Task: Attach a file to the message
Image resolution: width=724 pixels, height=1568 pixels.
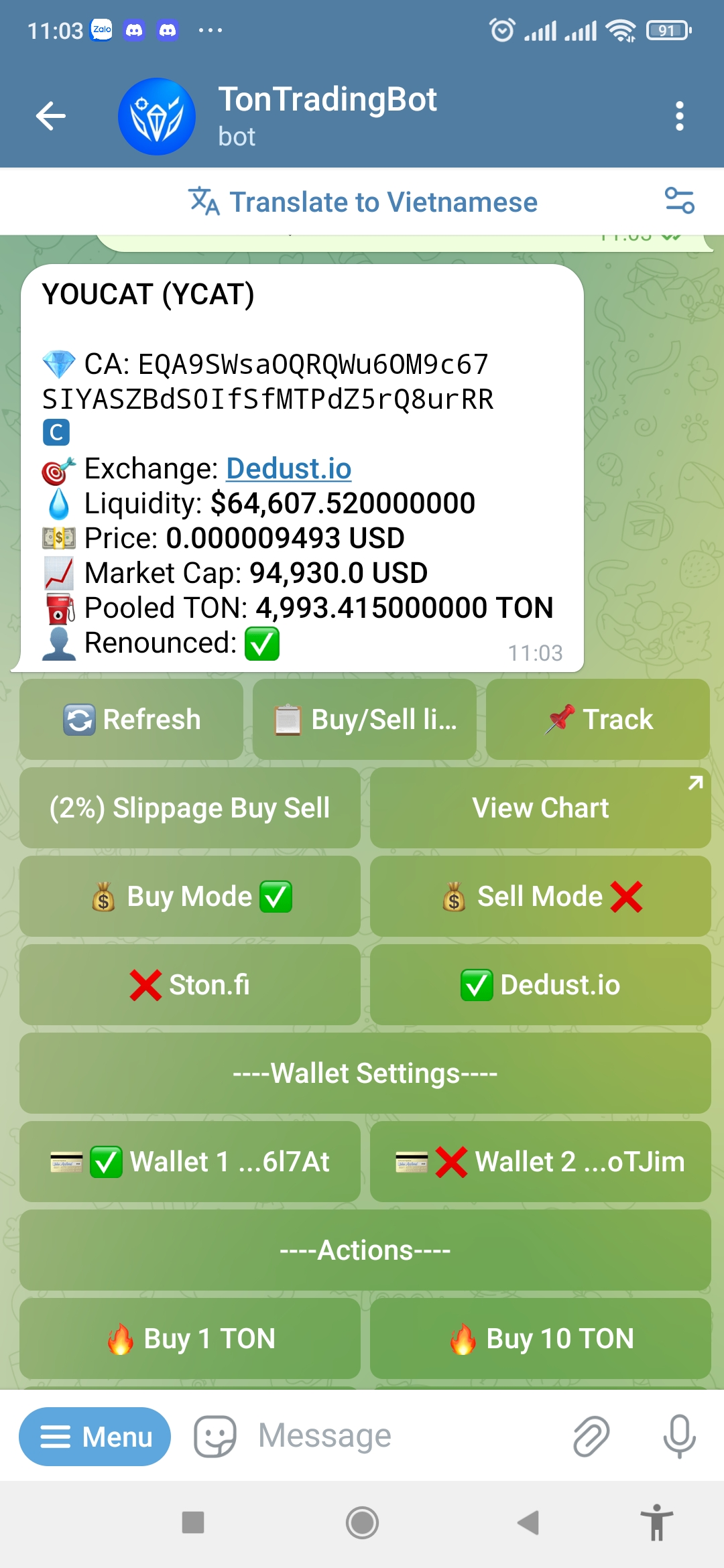Action: pos(591,1437)
